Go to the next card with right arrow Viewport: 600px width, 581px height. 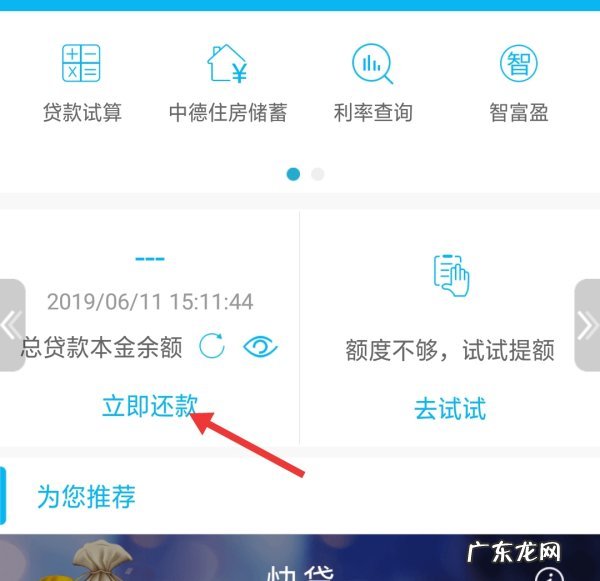click(587, 325)
